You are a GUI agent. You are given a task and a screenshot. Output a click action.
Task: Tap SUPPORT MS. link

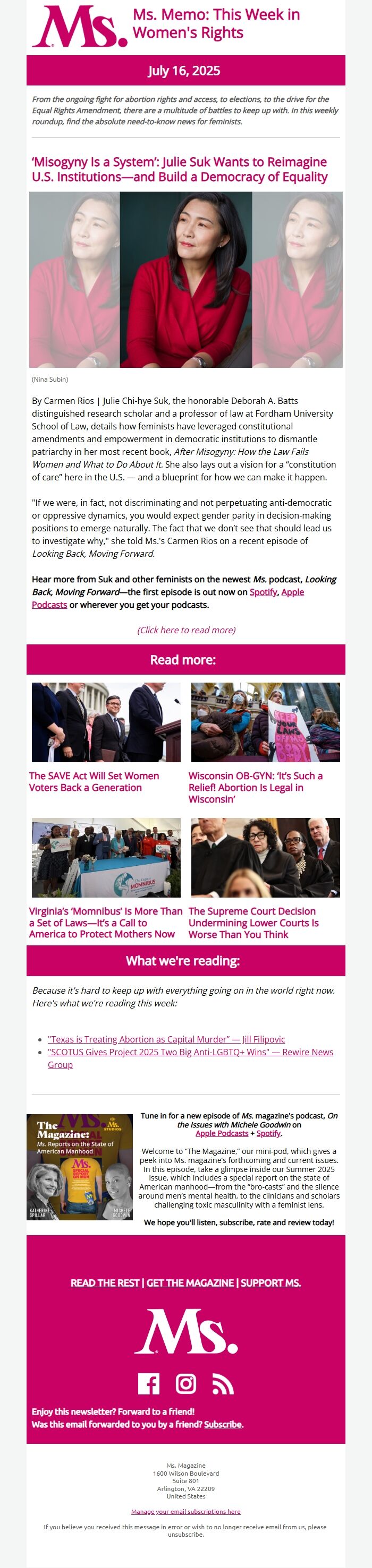click(x=270, y=1282)
